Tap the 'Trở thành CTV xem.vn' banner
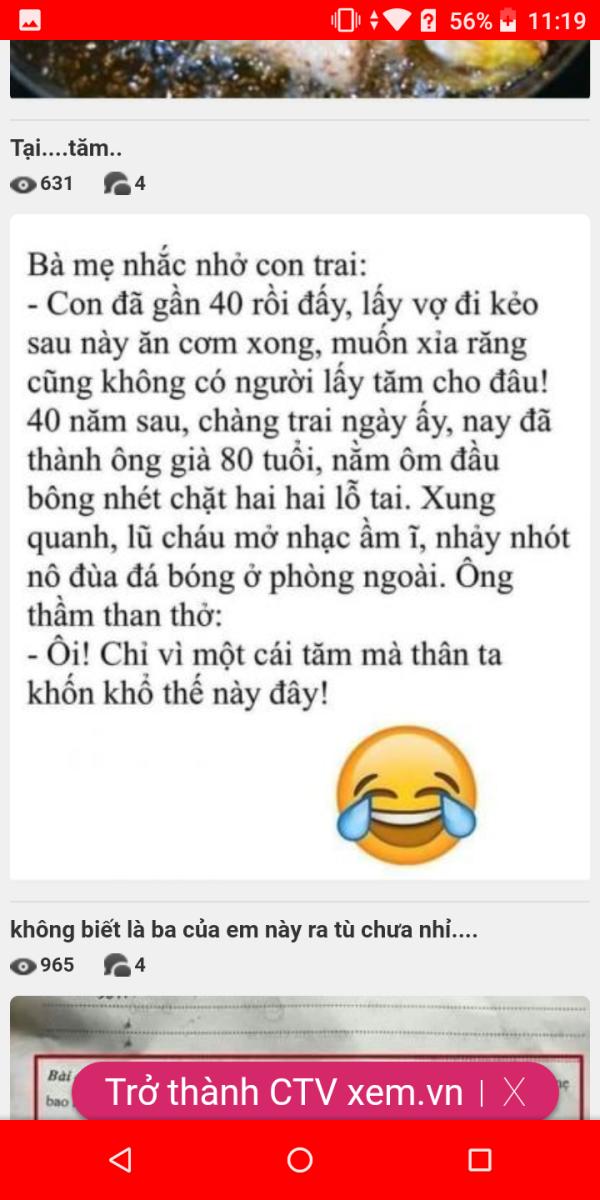The width and height of the screenshot is (600, 1200). 284,1092
